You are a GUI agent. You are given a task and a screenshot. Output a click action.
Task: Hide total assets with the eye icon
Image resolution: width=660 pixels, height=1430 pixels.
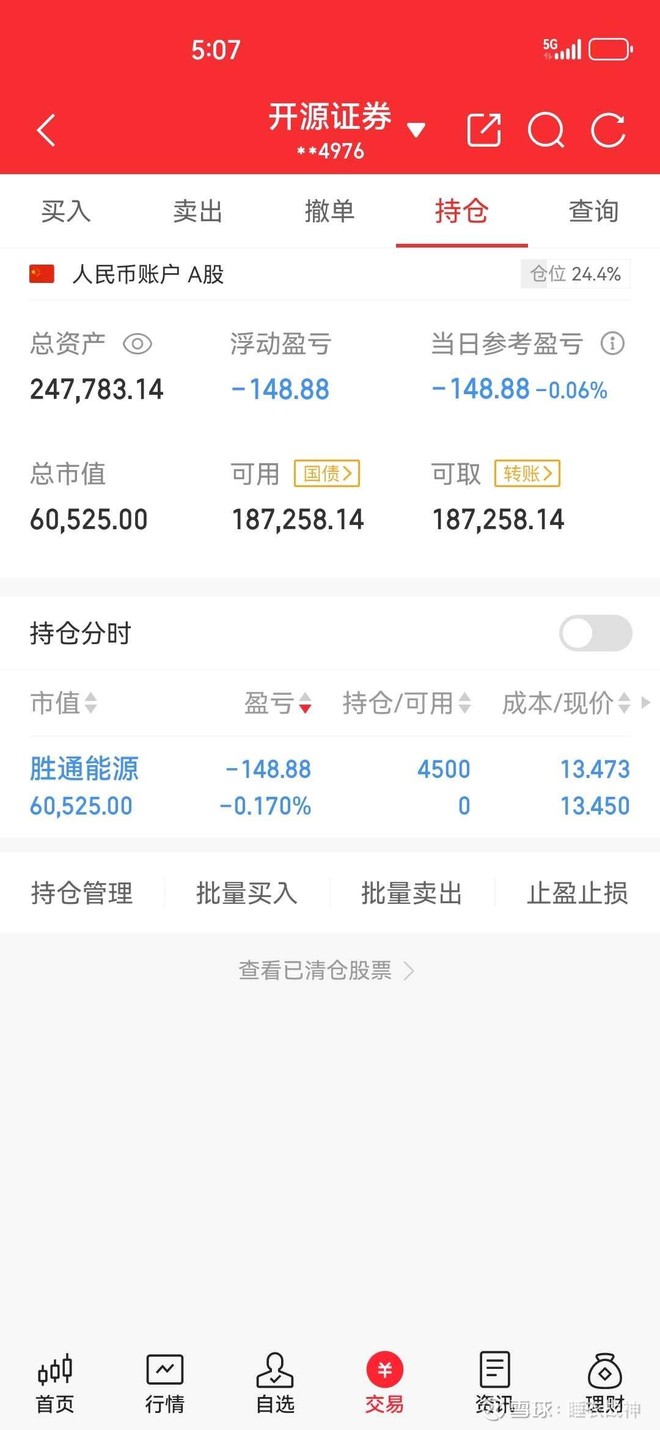coord(137,344)
